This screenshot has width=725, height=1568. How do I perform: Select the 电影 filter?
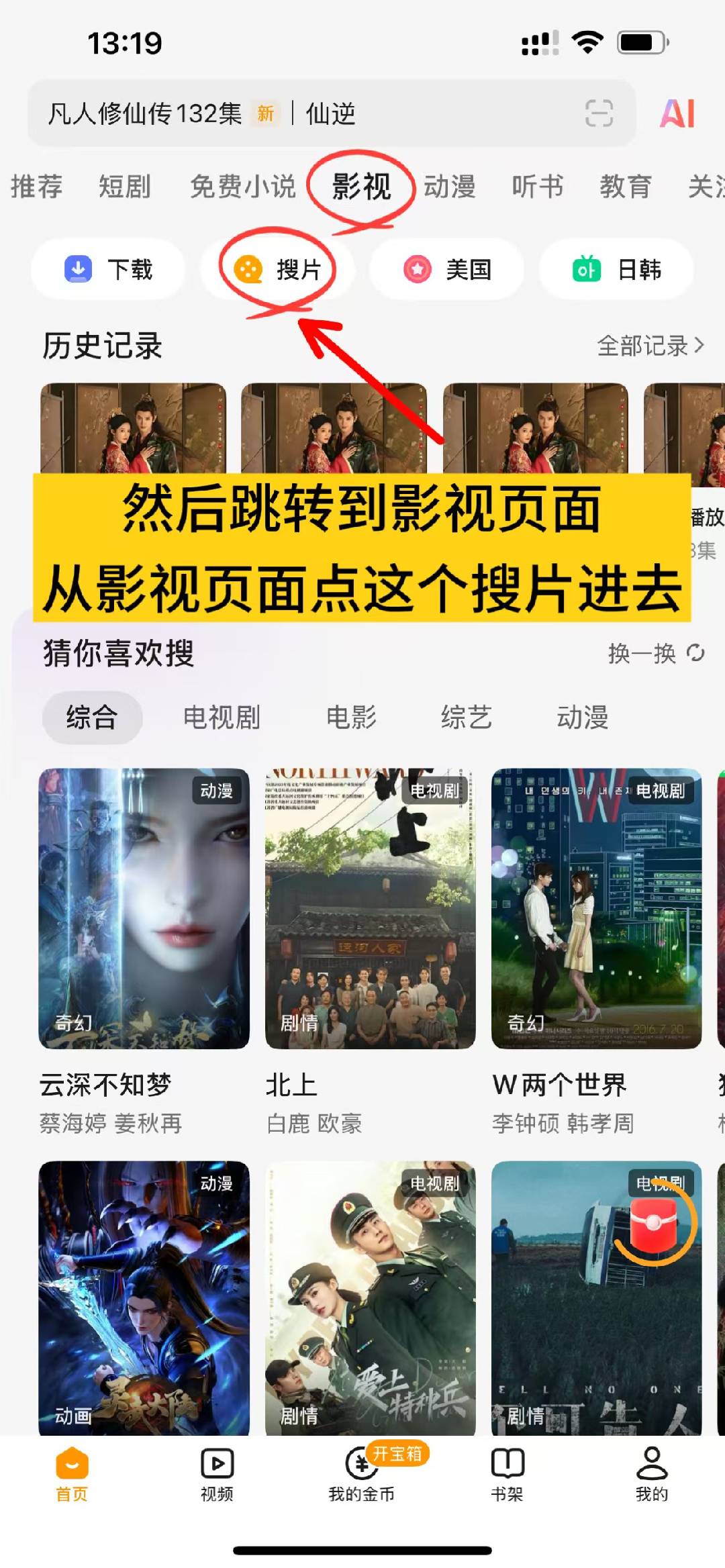click(352, 718)
